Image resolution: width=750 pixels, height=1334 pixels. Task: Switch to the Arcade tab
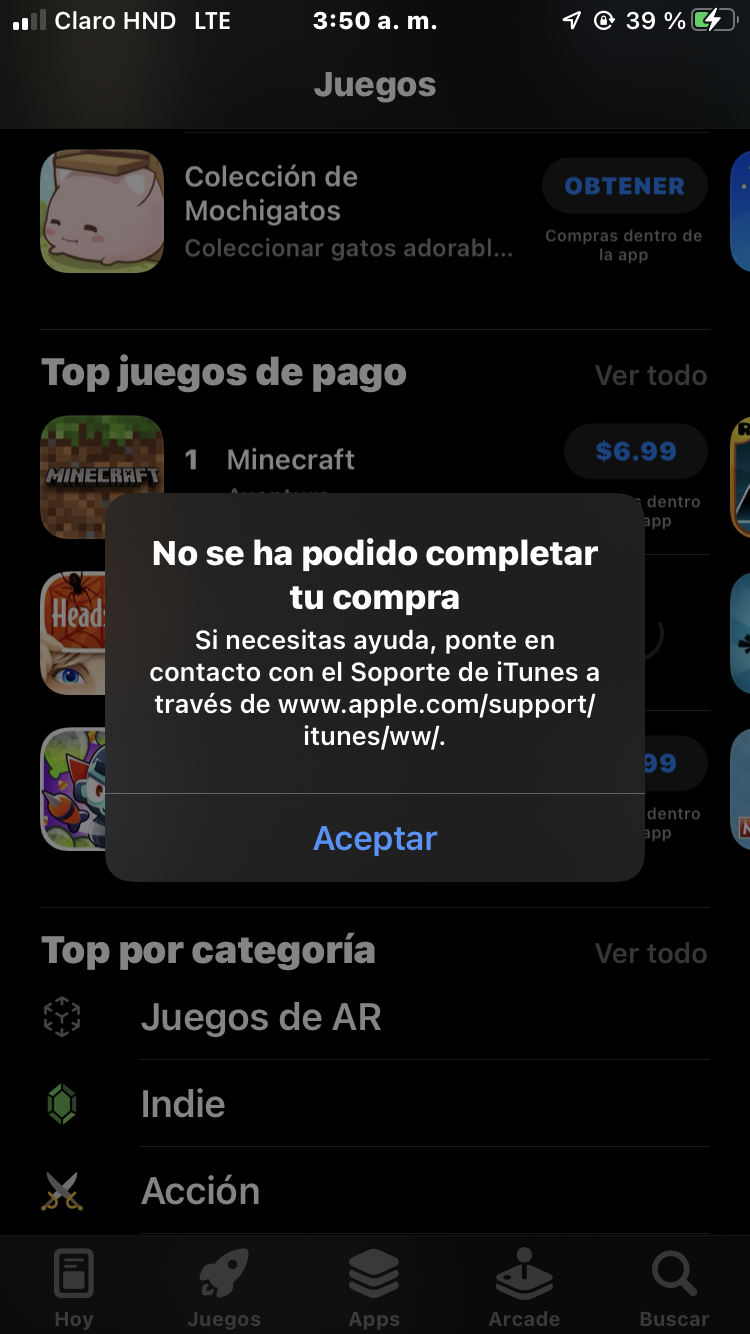point(524,1288)
